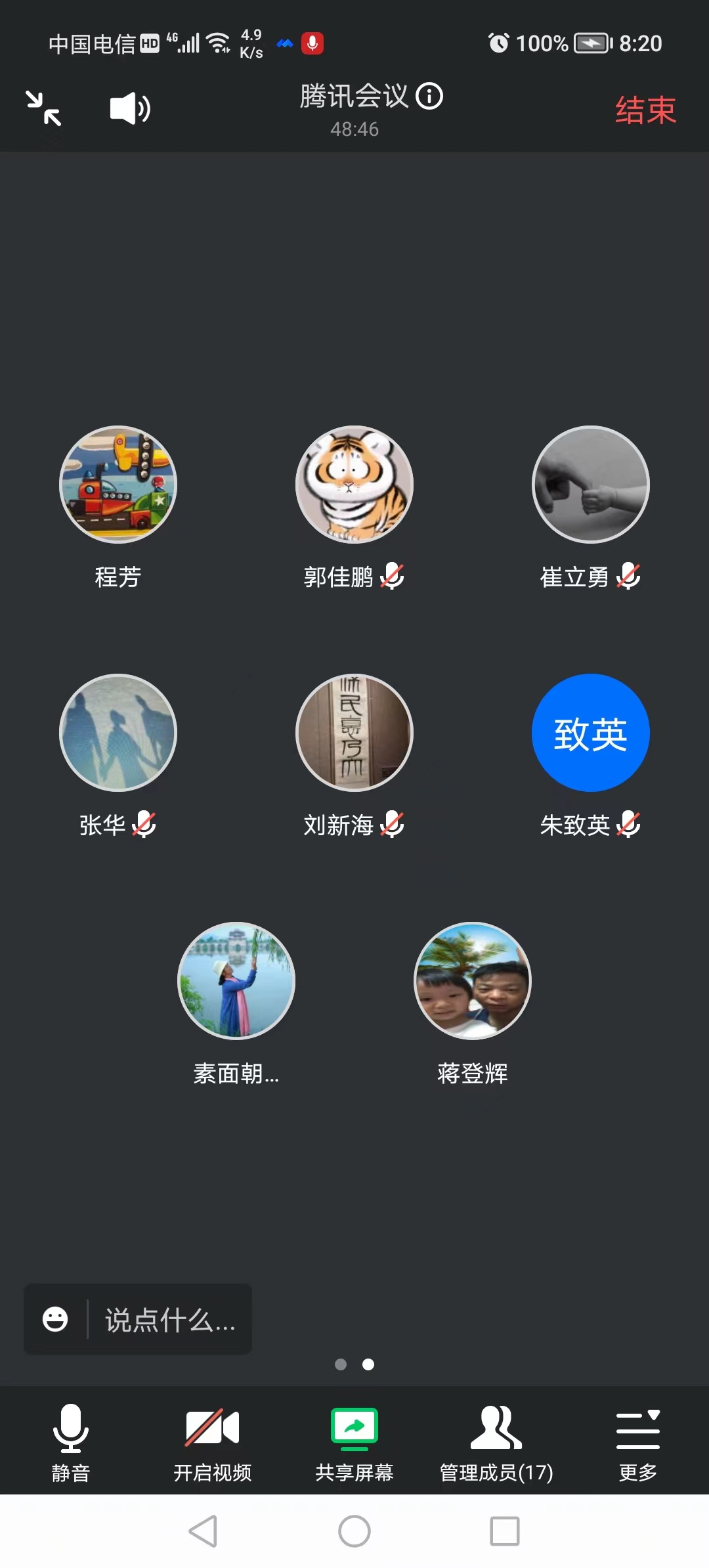The image size is (709, 1568).
Task: Open the emoji picker in chat box
Action: click(55, 1319)
